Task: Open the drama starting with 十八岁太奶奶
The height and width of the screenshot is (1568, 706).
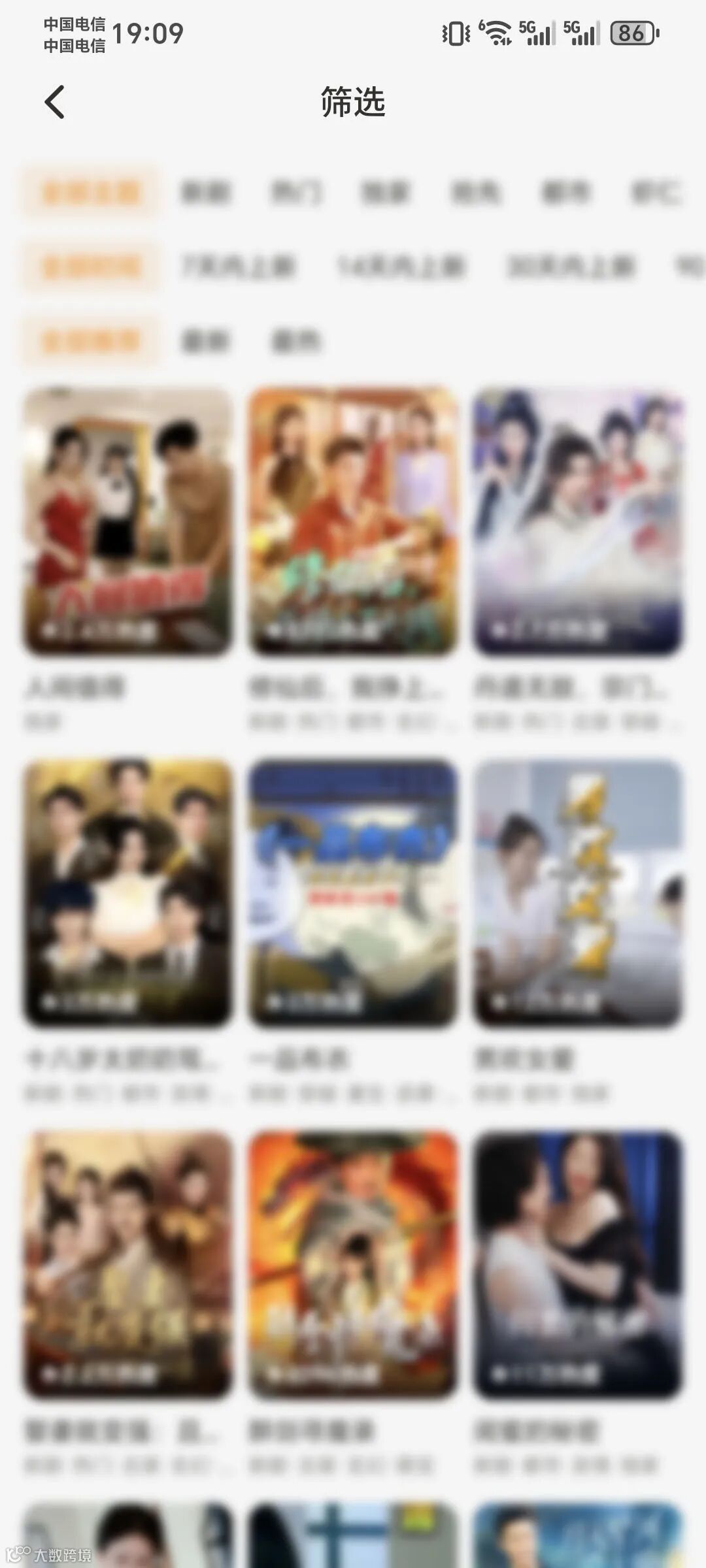Action: pyautogui.click(x=128, y=893)
